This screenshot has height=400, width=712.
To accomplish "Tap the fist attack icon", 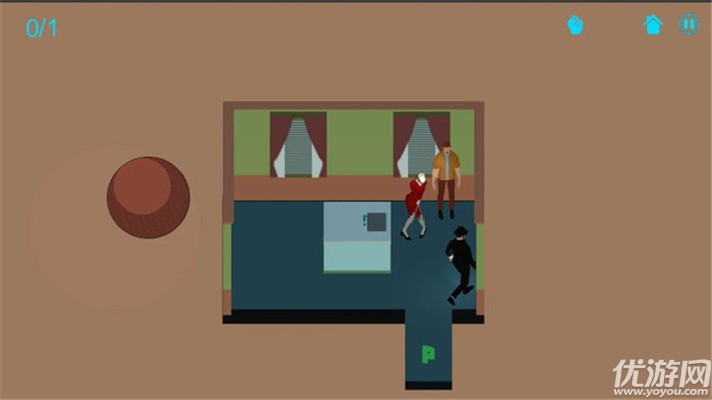I will pos(575,24).
